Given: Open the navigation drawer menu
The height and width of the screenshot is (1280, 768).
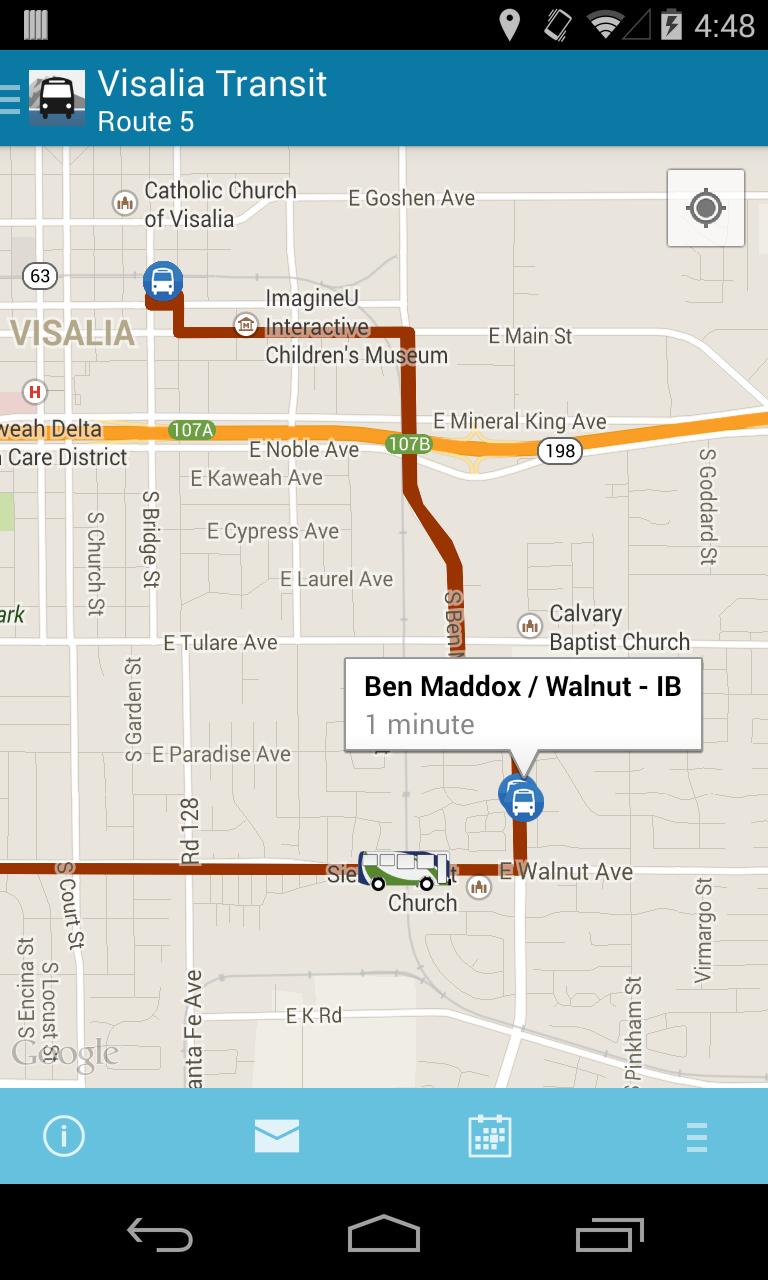Looking at the screenshot, I should tap(12, 98).
